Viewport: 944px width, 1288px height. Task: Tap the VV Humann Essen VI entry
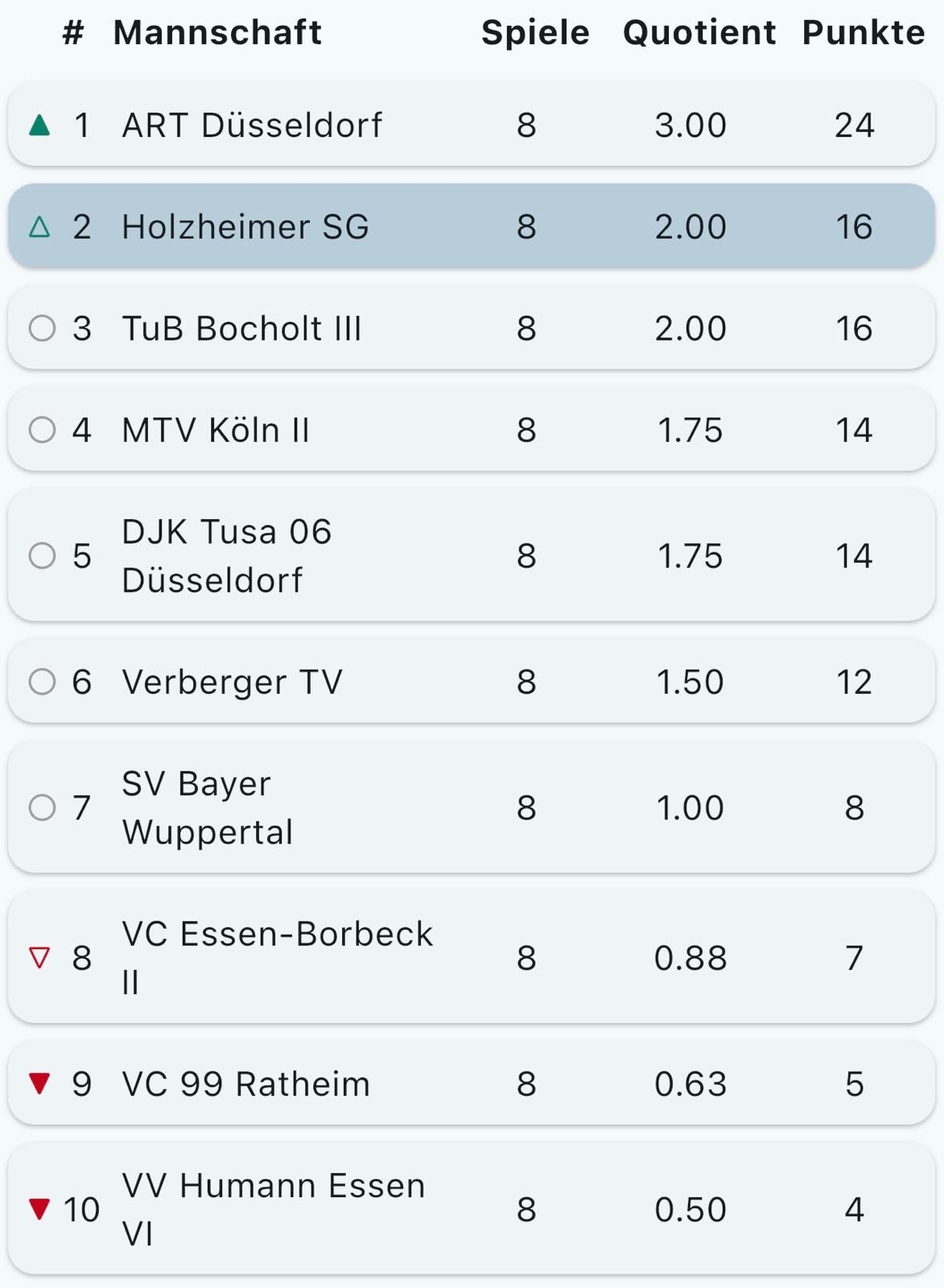point(273,1209)
